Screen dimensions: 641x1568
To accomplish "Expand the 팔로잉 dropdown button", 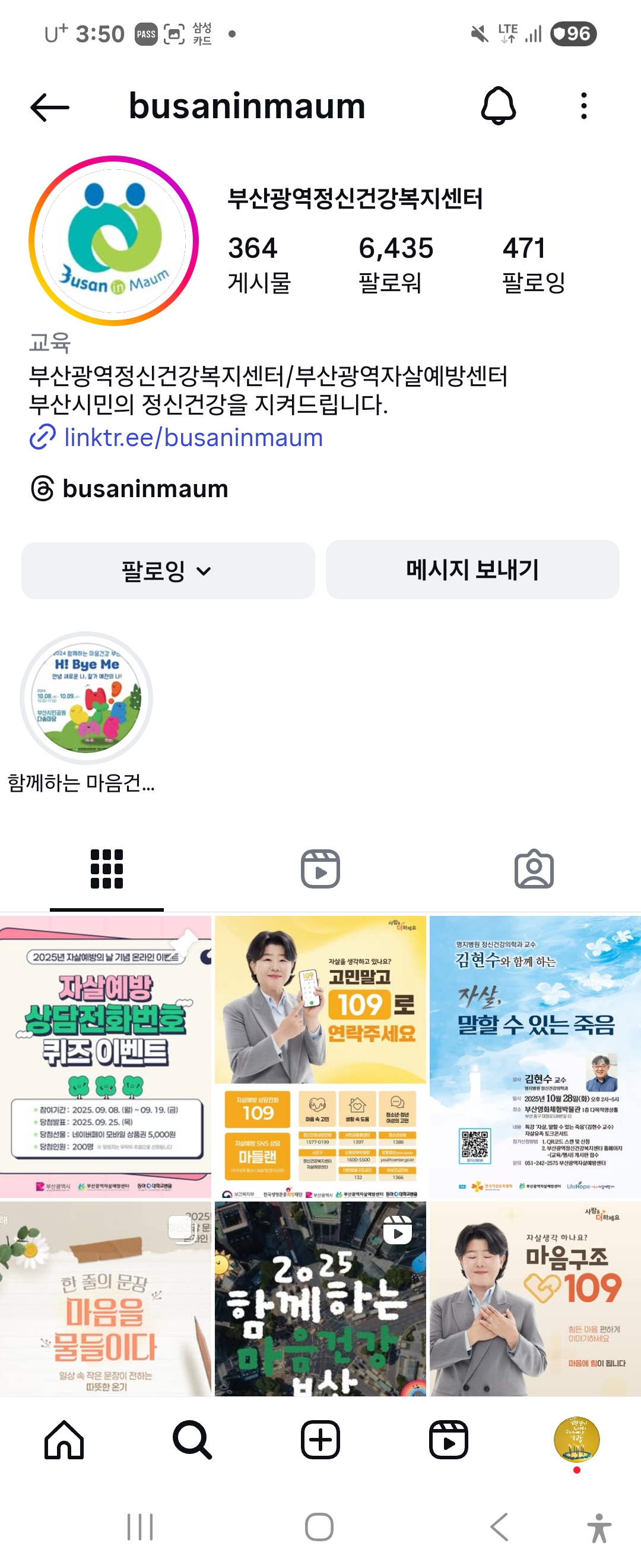I will pos(168,570).
